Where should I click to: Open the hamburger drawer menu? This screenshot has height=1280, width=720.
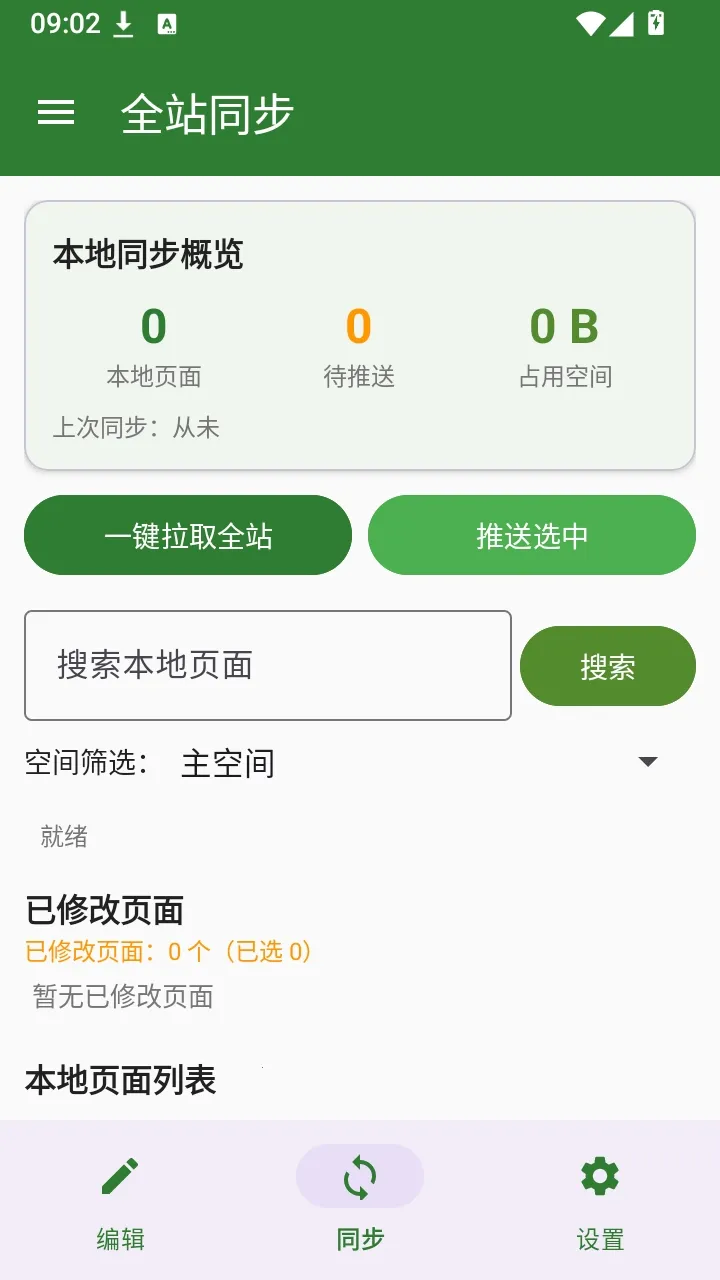[x=56, y=113]
